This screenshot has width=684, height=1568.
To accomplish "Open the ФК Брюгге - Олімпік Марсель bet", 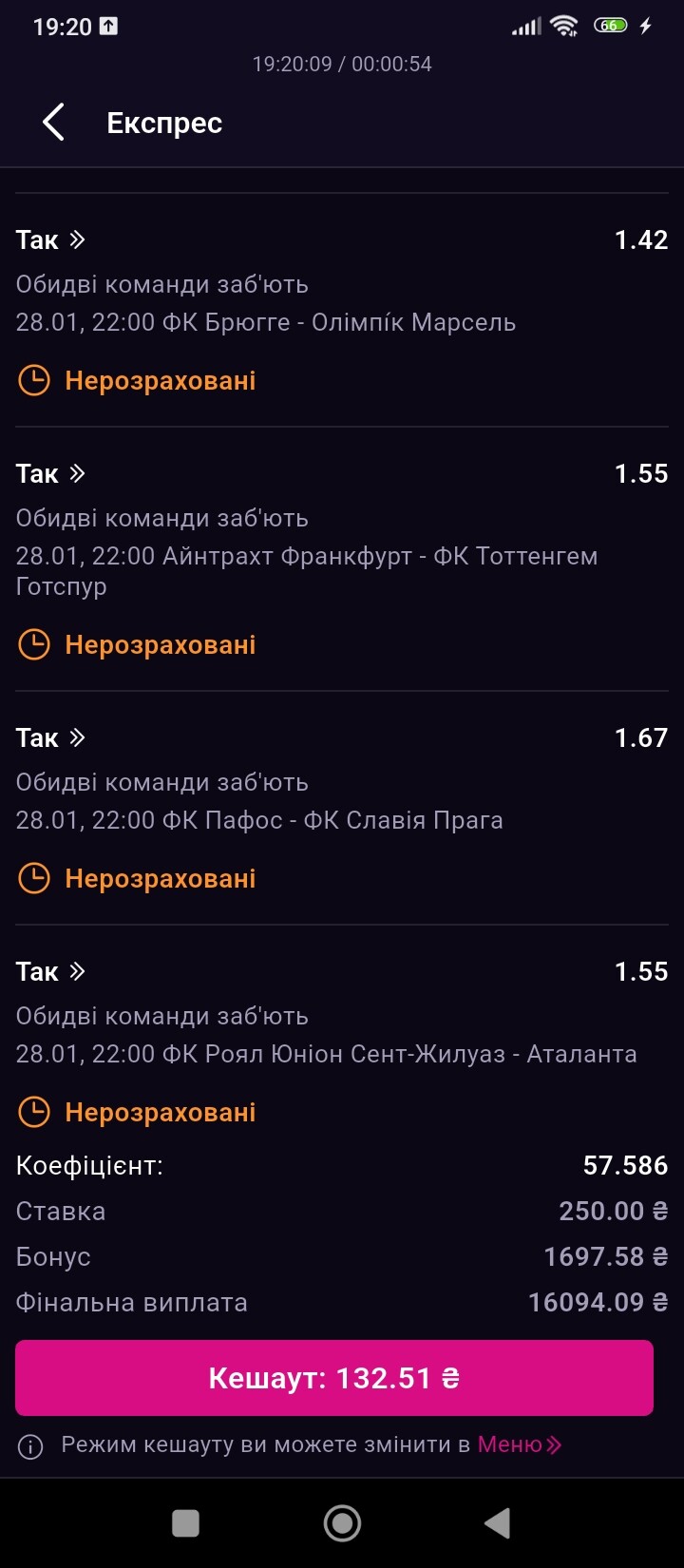I will (51, 240).
